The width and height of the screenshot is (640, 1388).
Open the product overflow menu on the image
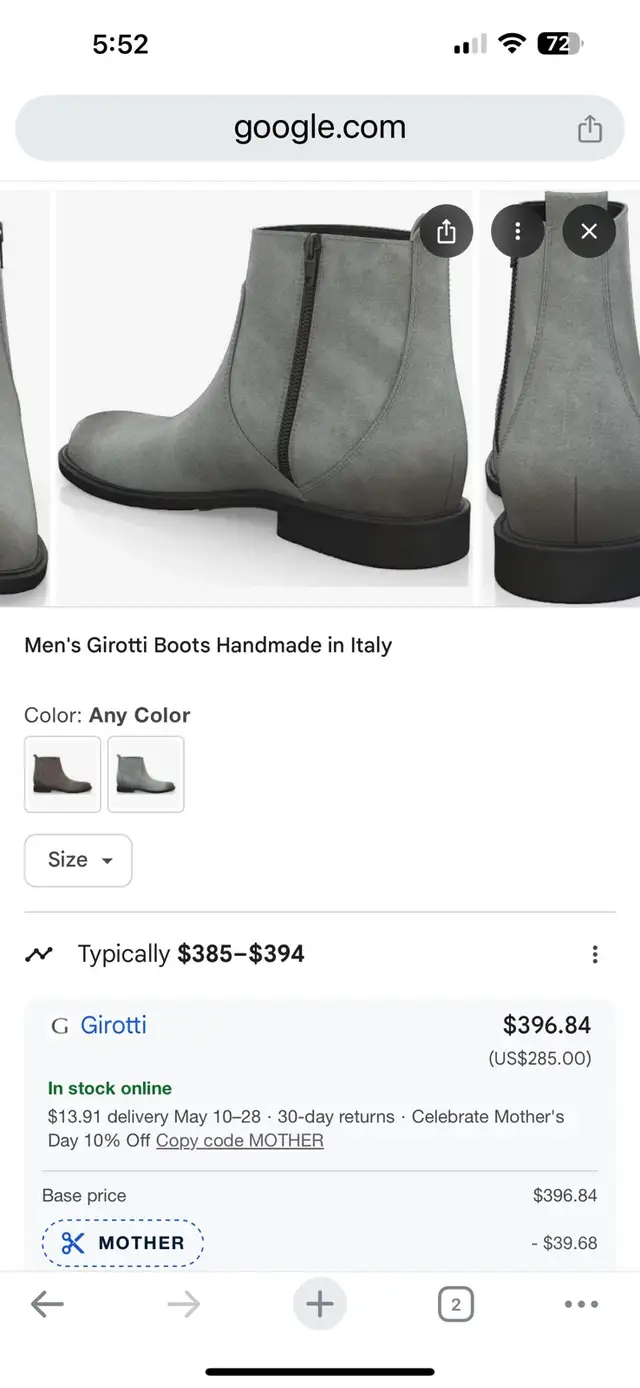[x=517, y=232]
